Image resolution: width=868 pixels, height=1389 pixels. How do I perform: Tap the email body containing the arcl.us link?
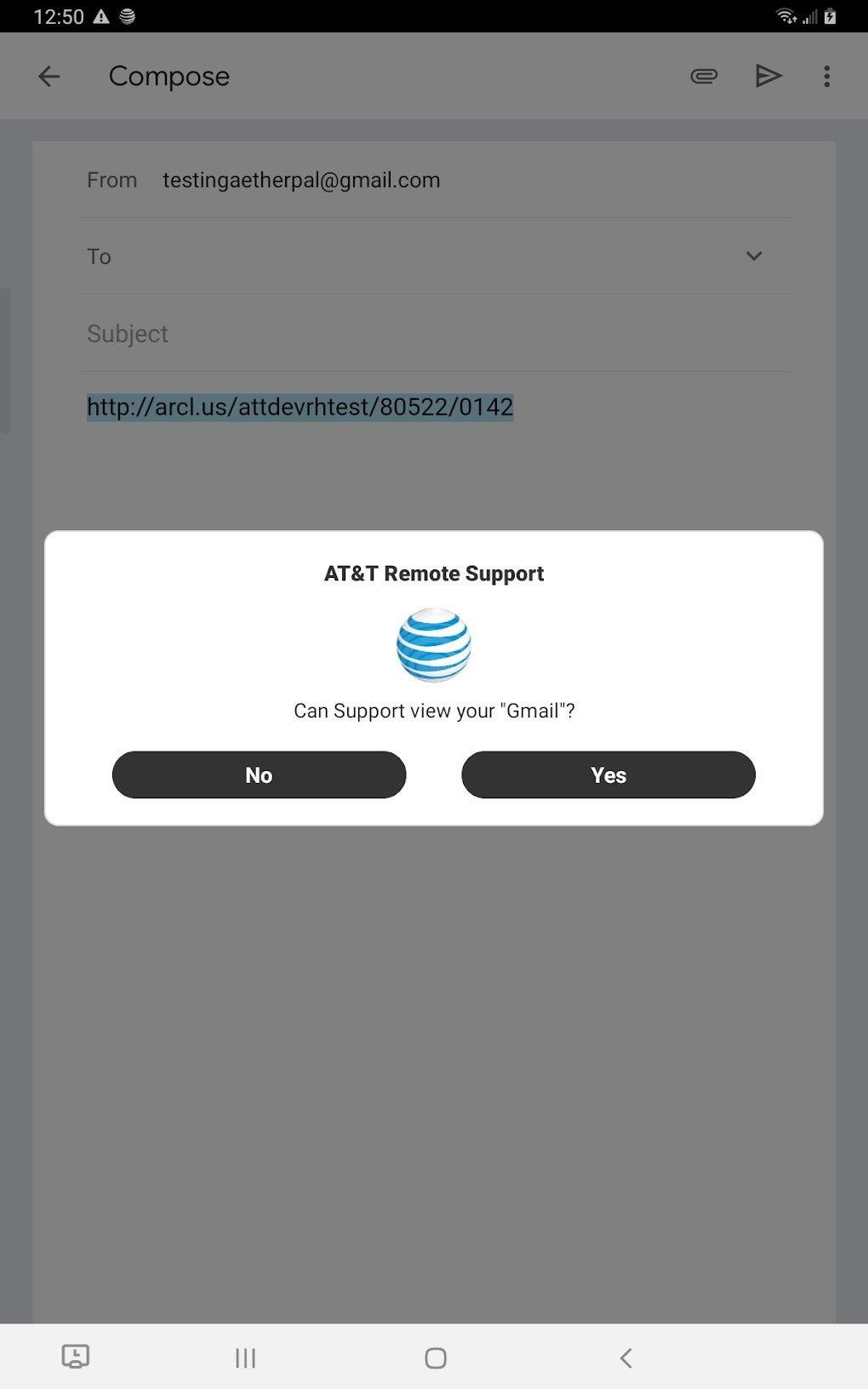300,407
